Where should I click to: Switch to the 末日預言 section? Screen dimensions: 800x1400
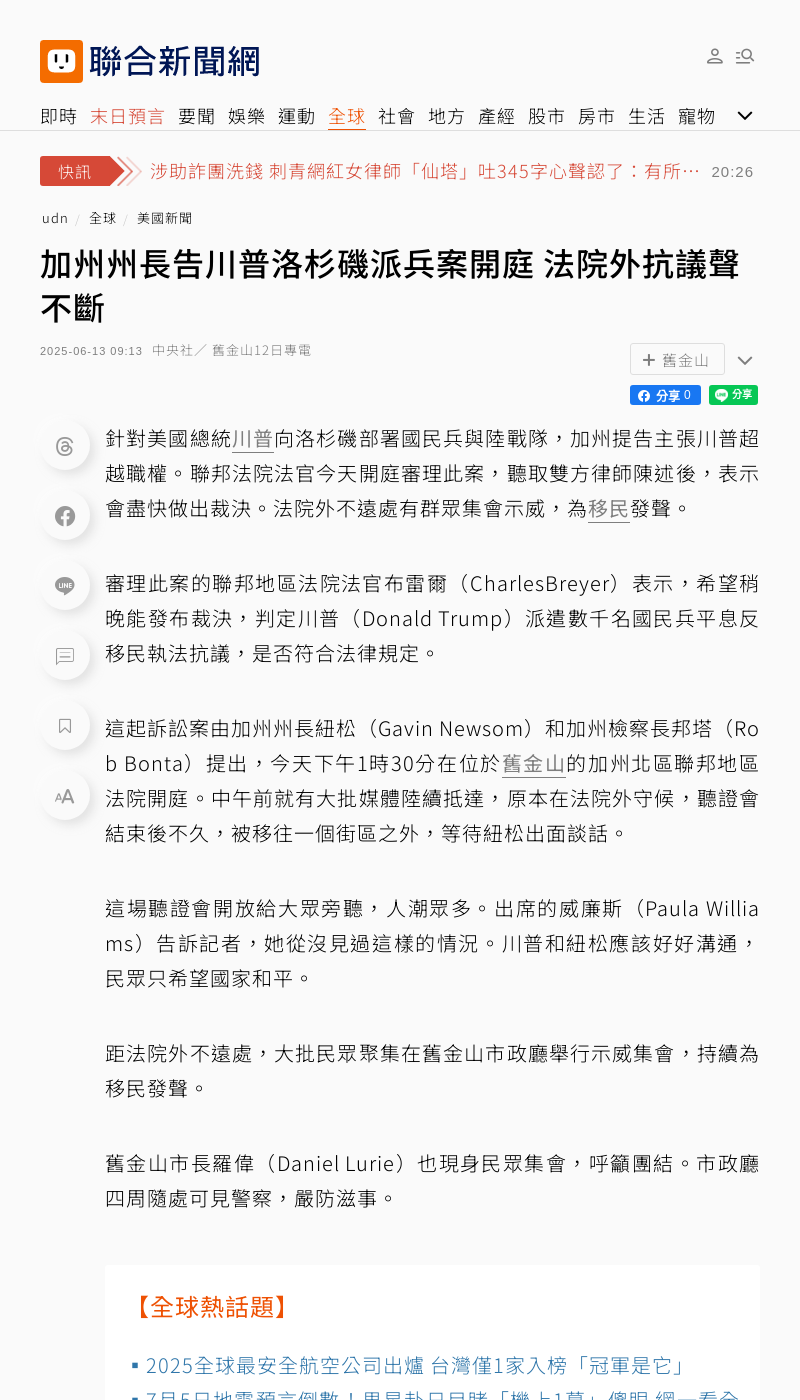point(128,116)
